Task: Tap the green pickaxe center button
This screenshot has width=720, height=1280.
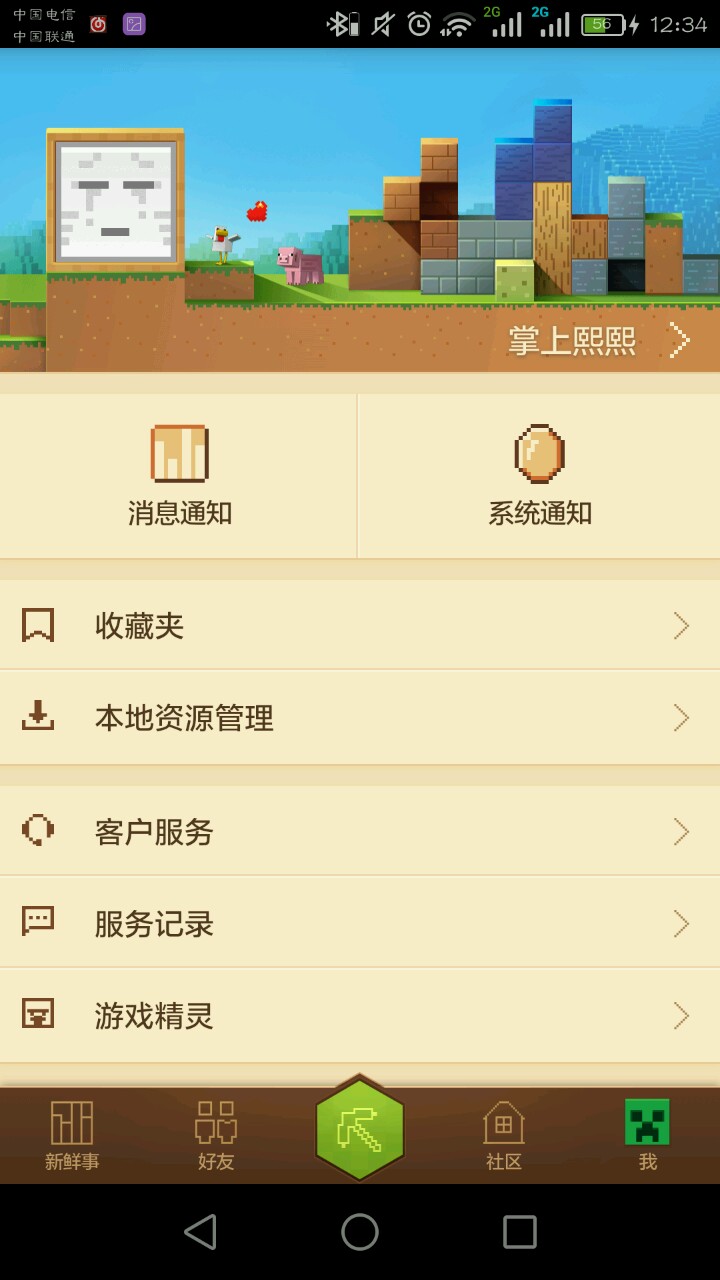Action: pos(360,1130)
